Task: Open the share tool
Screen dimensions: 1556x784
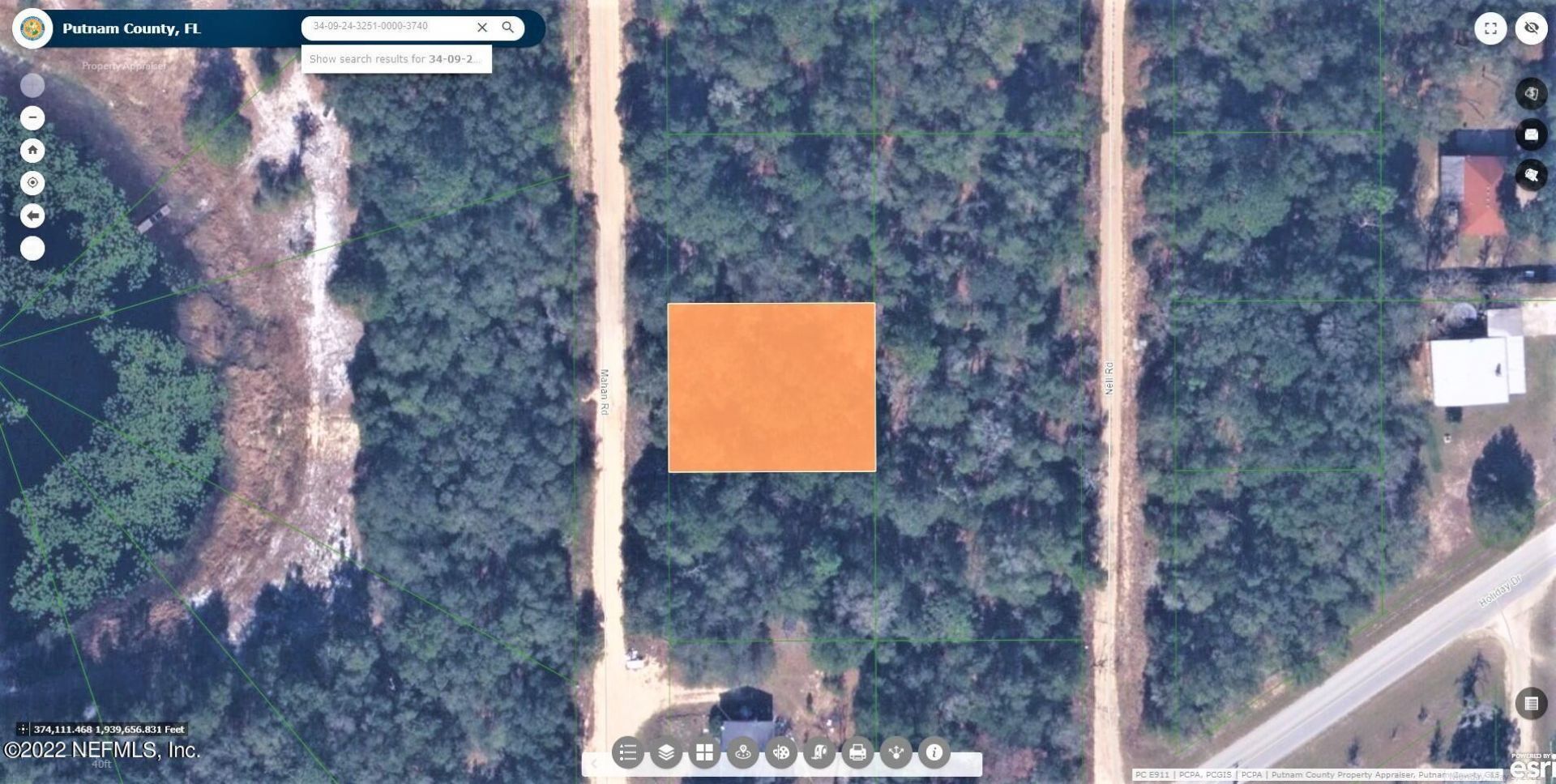Action: (896, 753)
